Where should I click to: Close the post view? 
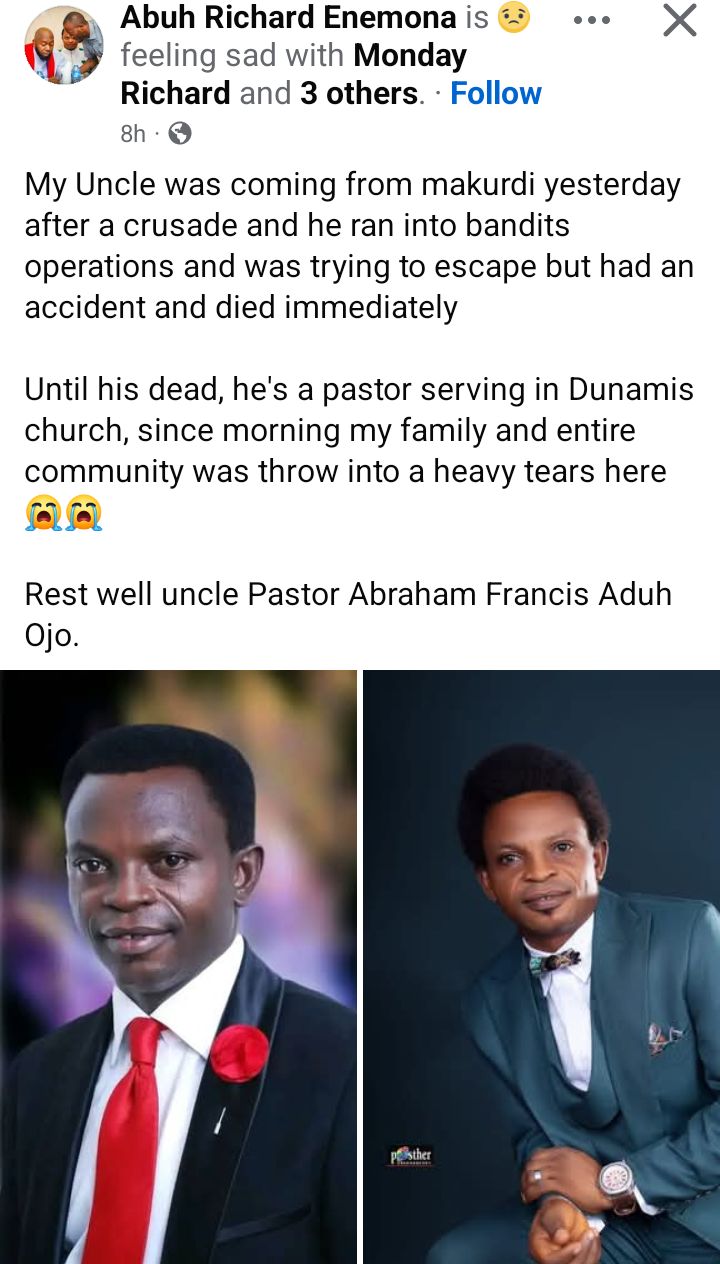pyautogui.click(x=679, y=20)
